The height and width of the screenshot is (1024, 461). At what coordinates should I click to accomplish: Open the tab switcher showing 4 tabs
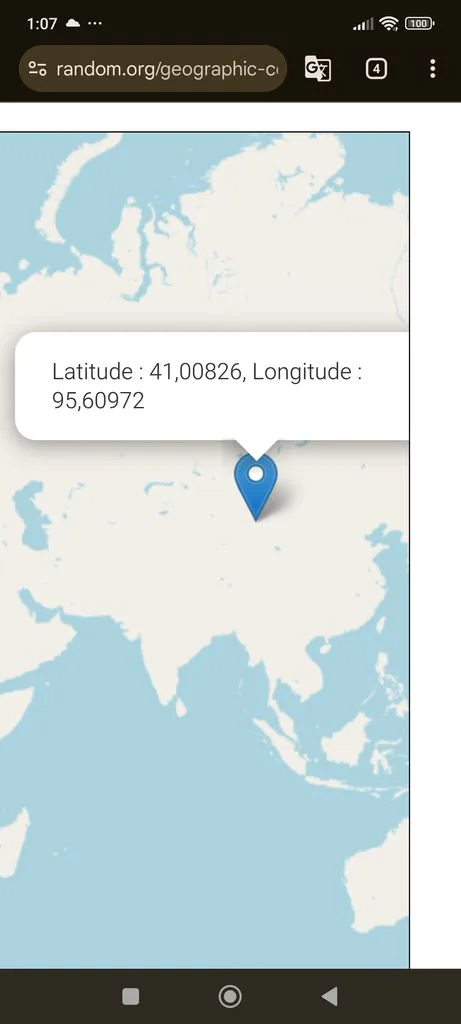376,69
